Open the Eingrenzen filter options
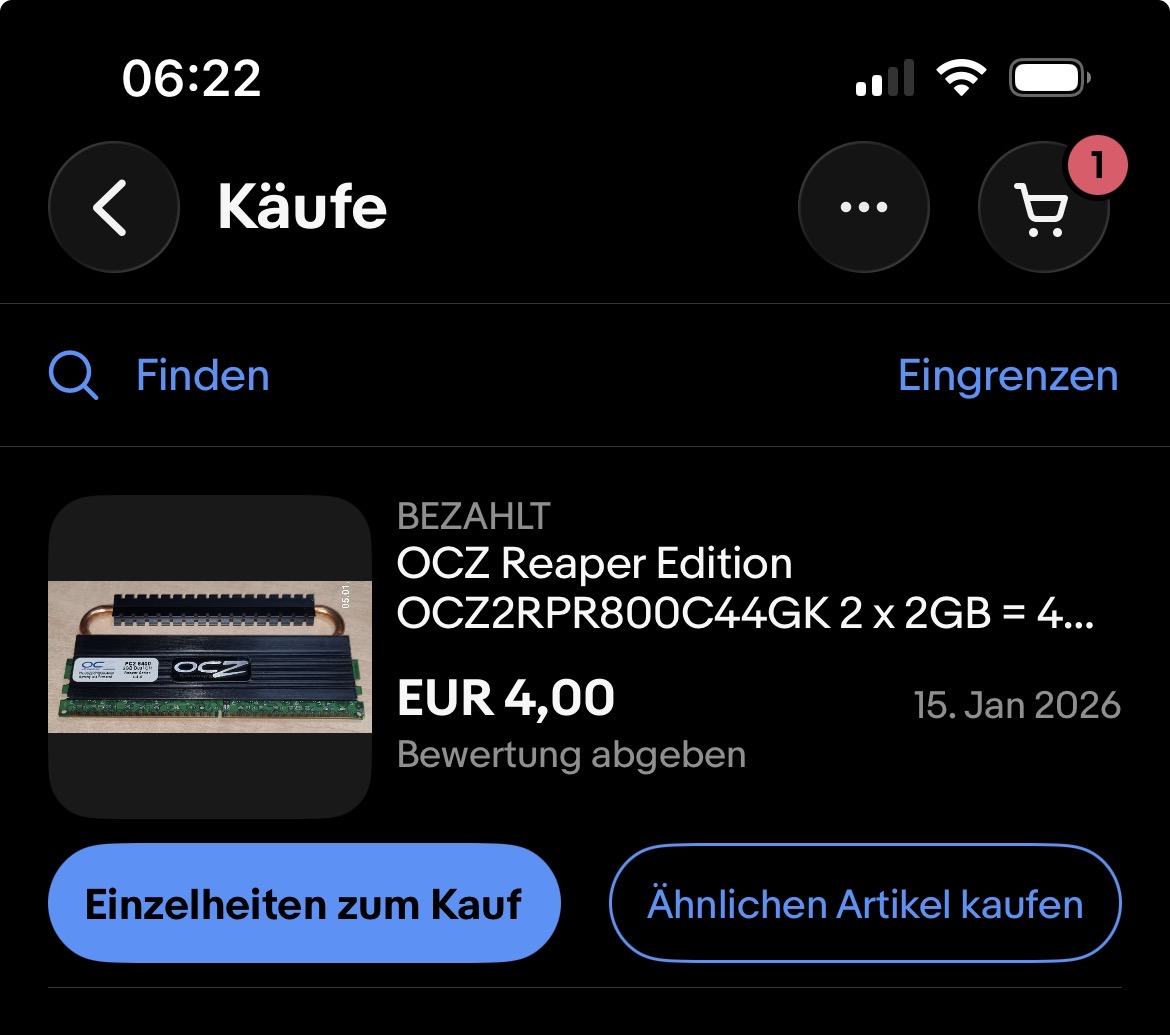 (x=1007, y=376)
